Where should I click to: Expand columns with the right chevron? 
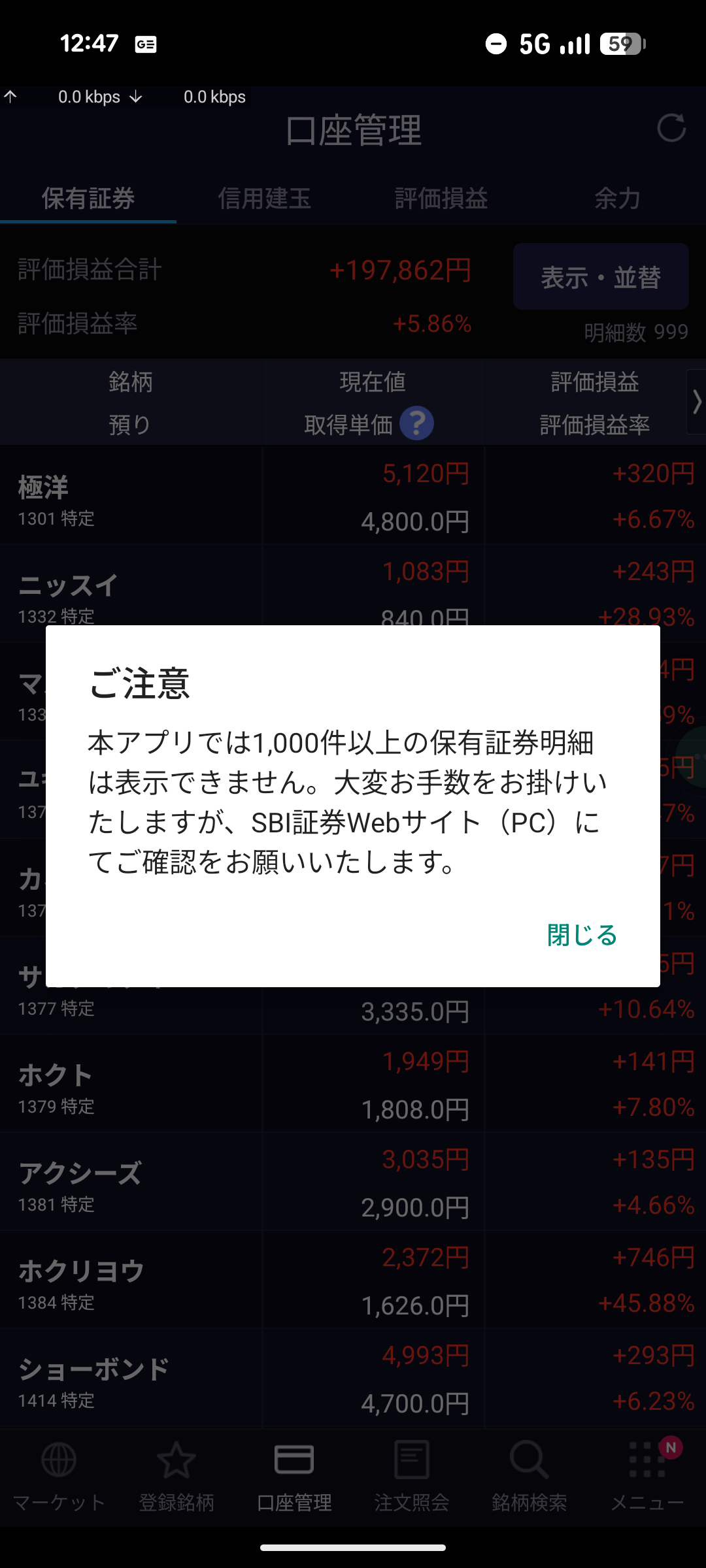pyautogui.click(x=696, y=402)
